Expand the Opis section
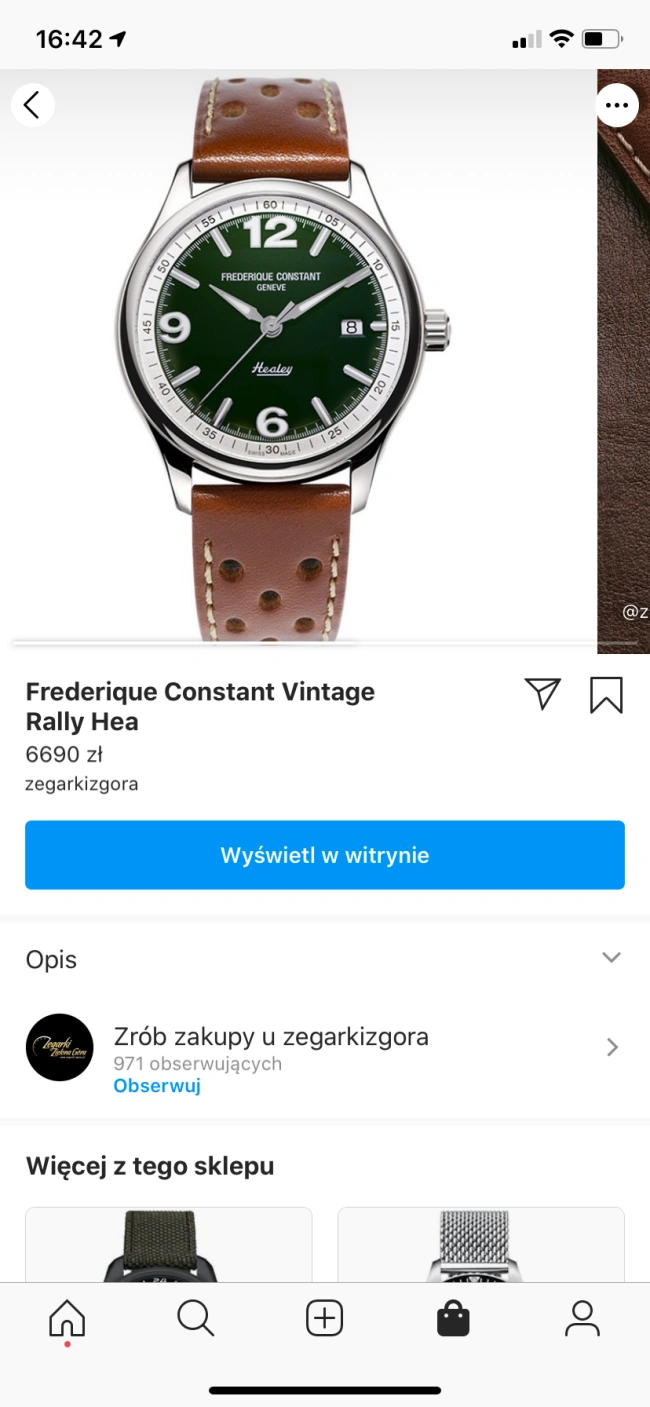 [x=611, y=958]
